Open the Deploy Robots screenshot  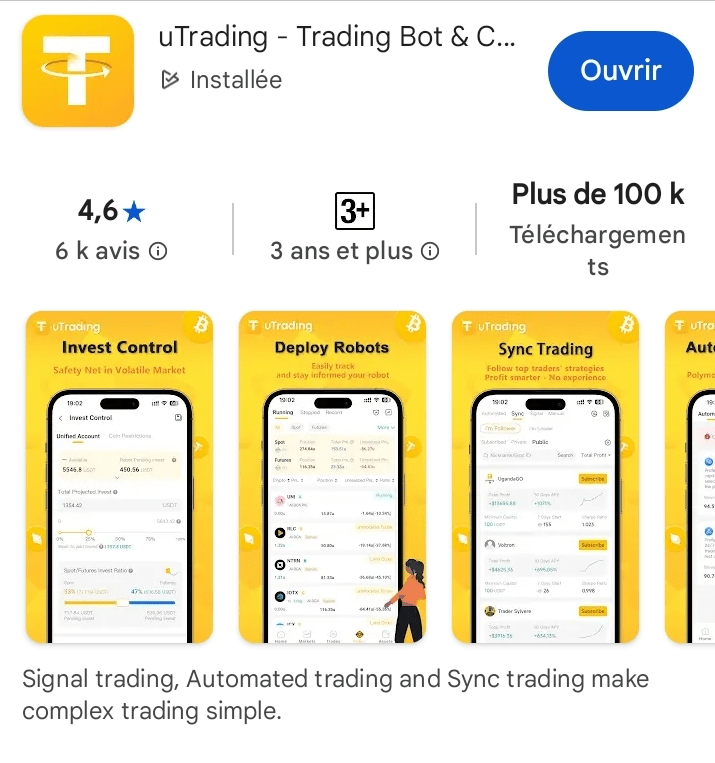(x=332, y=476)
